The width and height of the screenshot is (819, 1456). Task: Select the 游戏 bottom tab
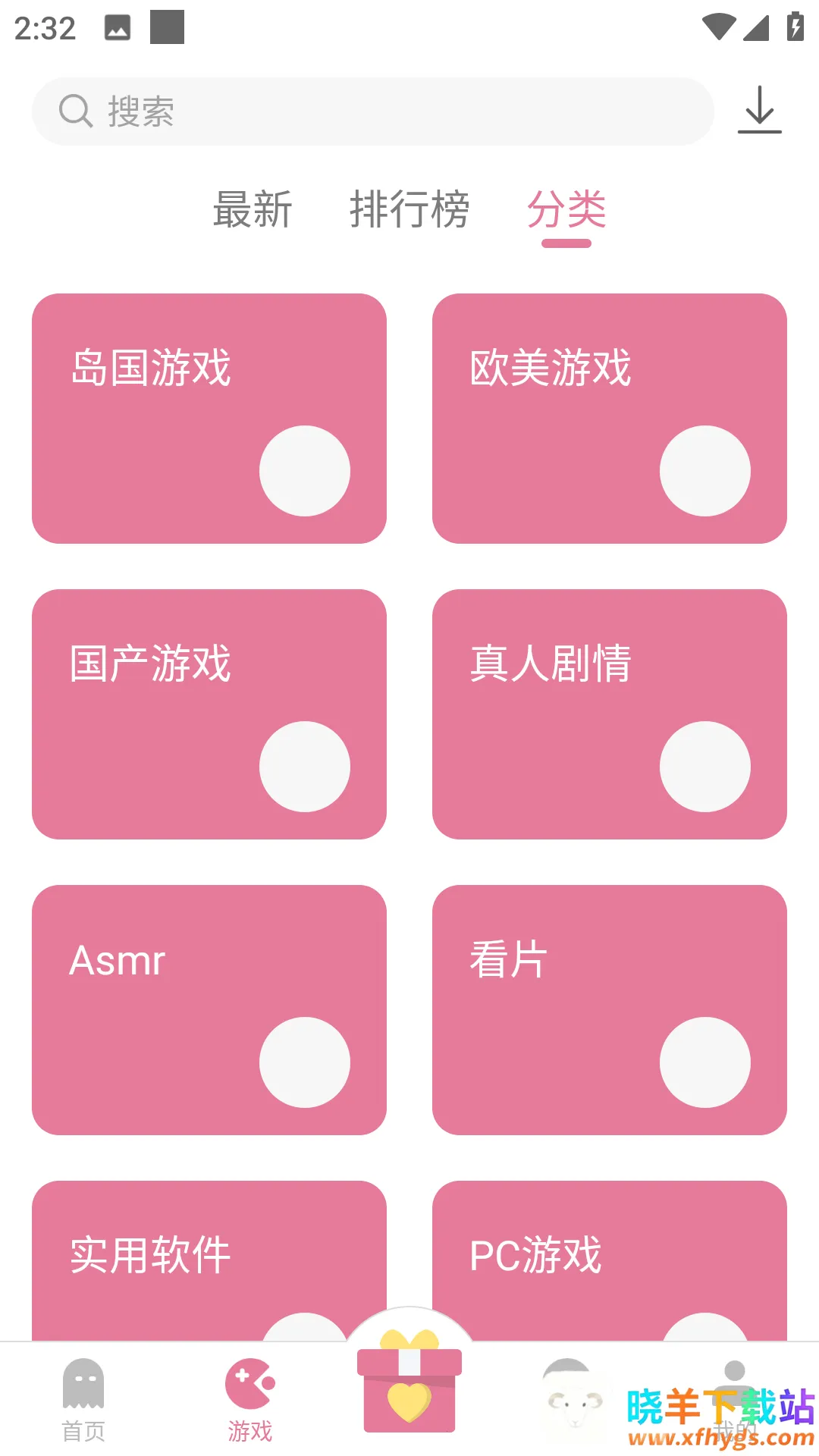point(249,1401)
